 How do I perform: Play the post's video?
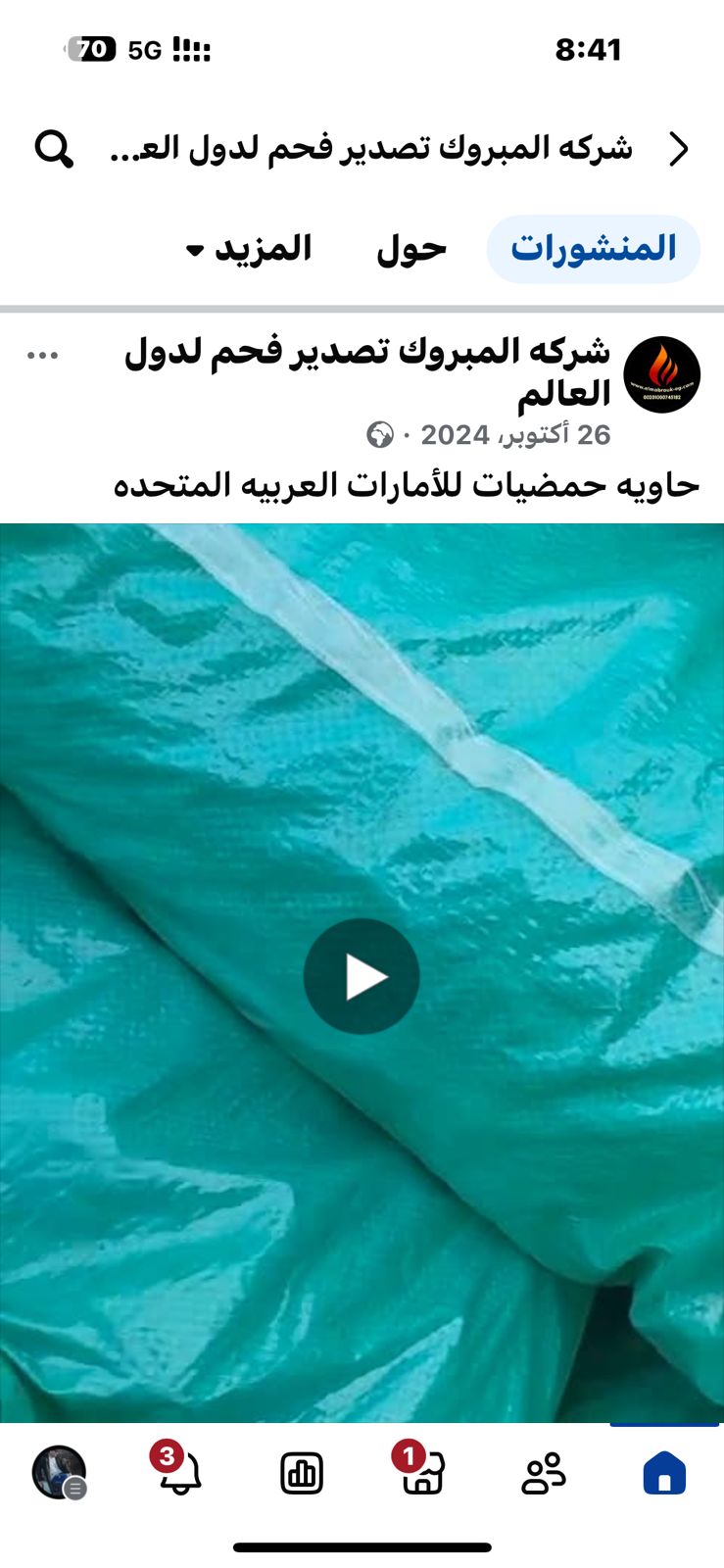pyautogui.click(x=362, y=976)
